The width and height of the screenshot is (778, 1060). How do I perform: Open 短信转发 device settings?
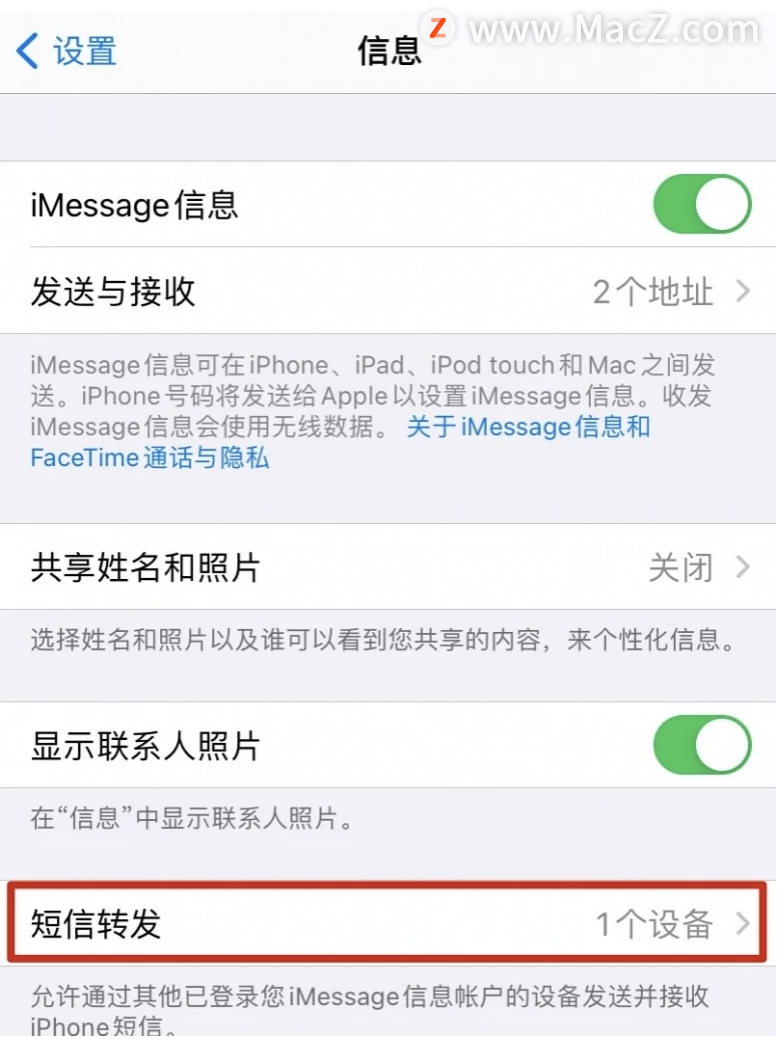(388, 924)
